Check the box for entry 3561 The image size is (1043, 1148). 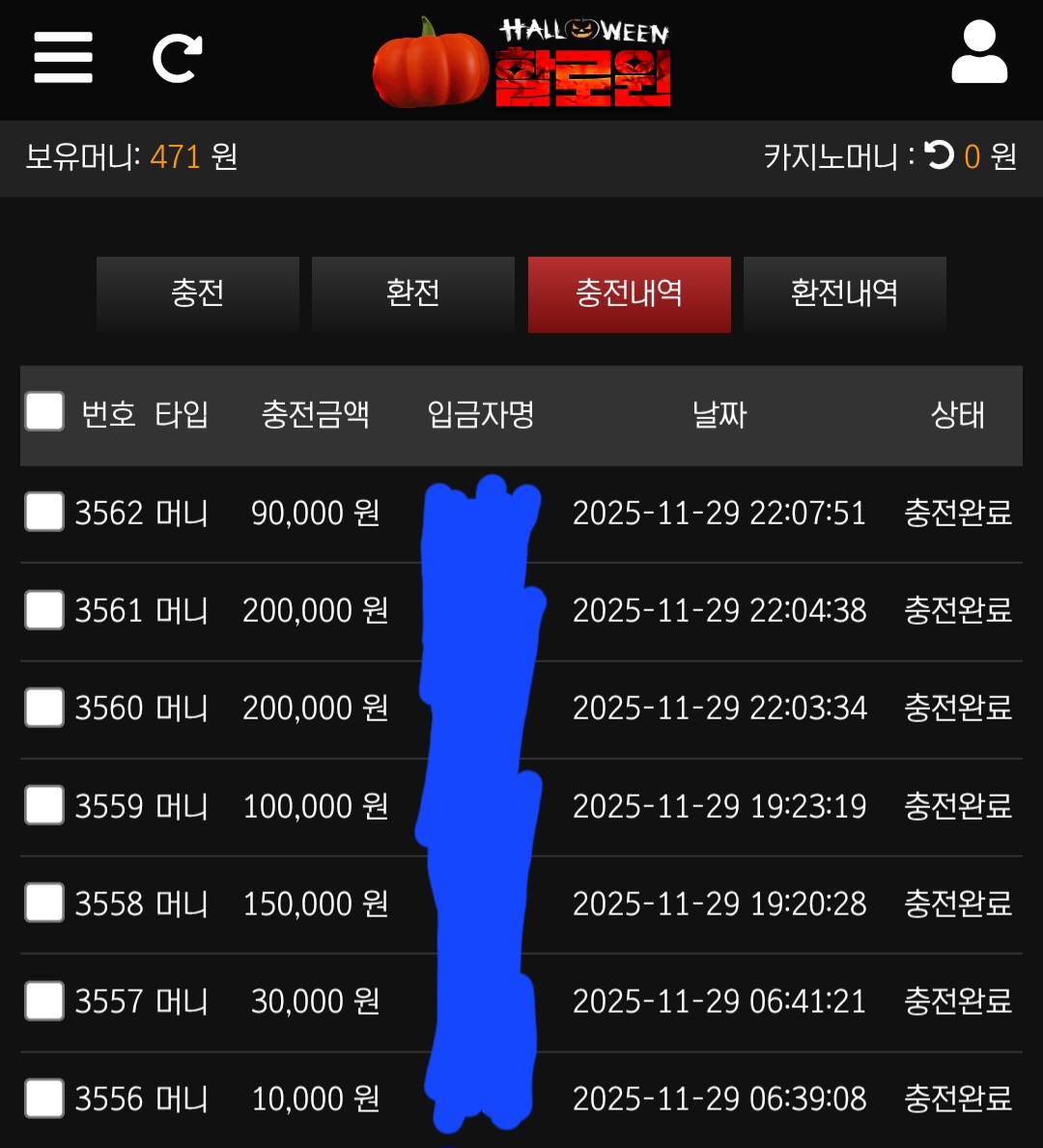click(x=44, y=610)
